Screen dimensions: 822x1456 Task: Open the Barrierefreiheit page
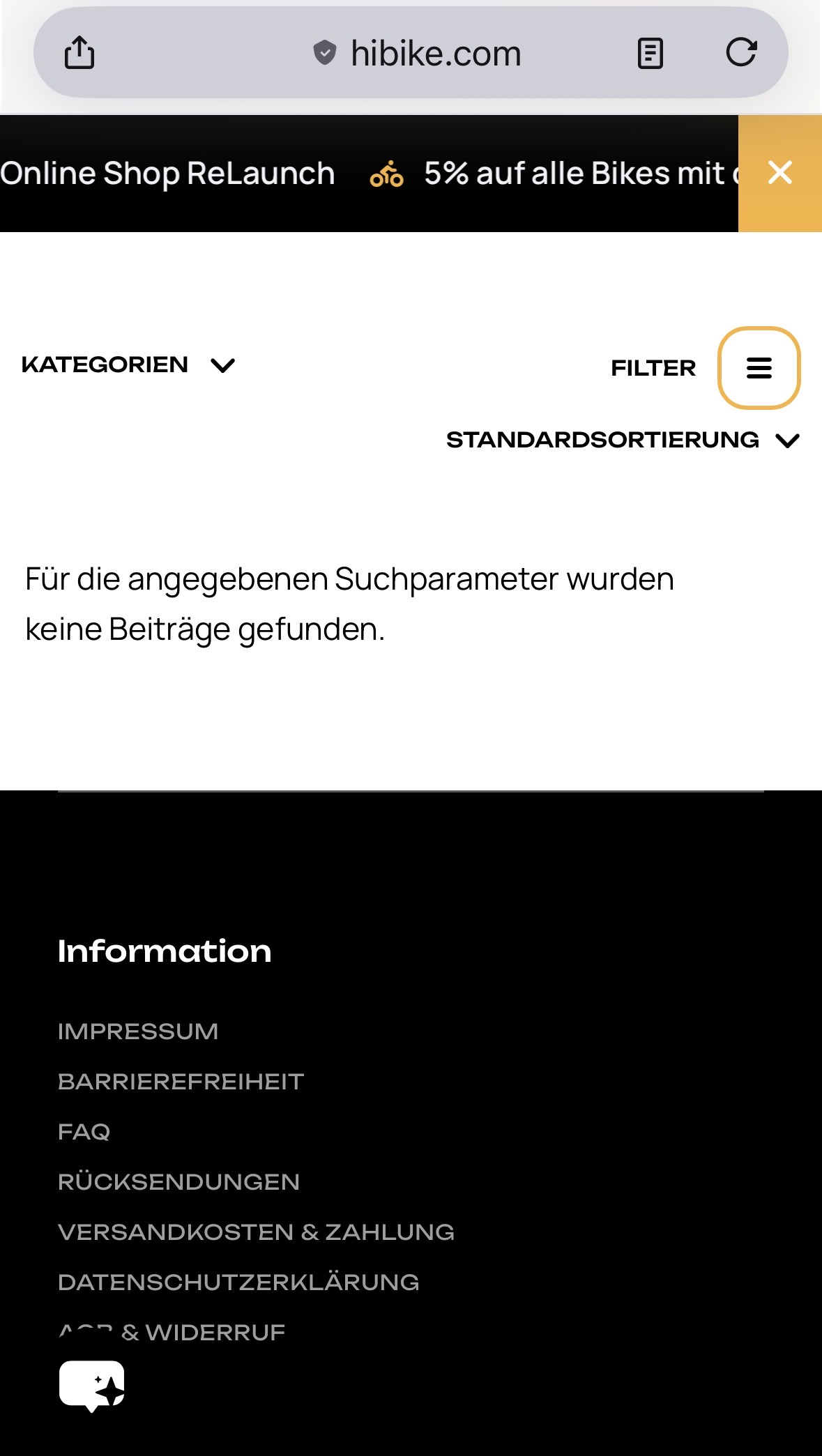(x=181, y=1082)
